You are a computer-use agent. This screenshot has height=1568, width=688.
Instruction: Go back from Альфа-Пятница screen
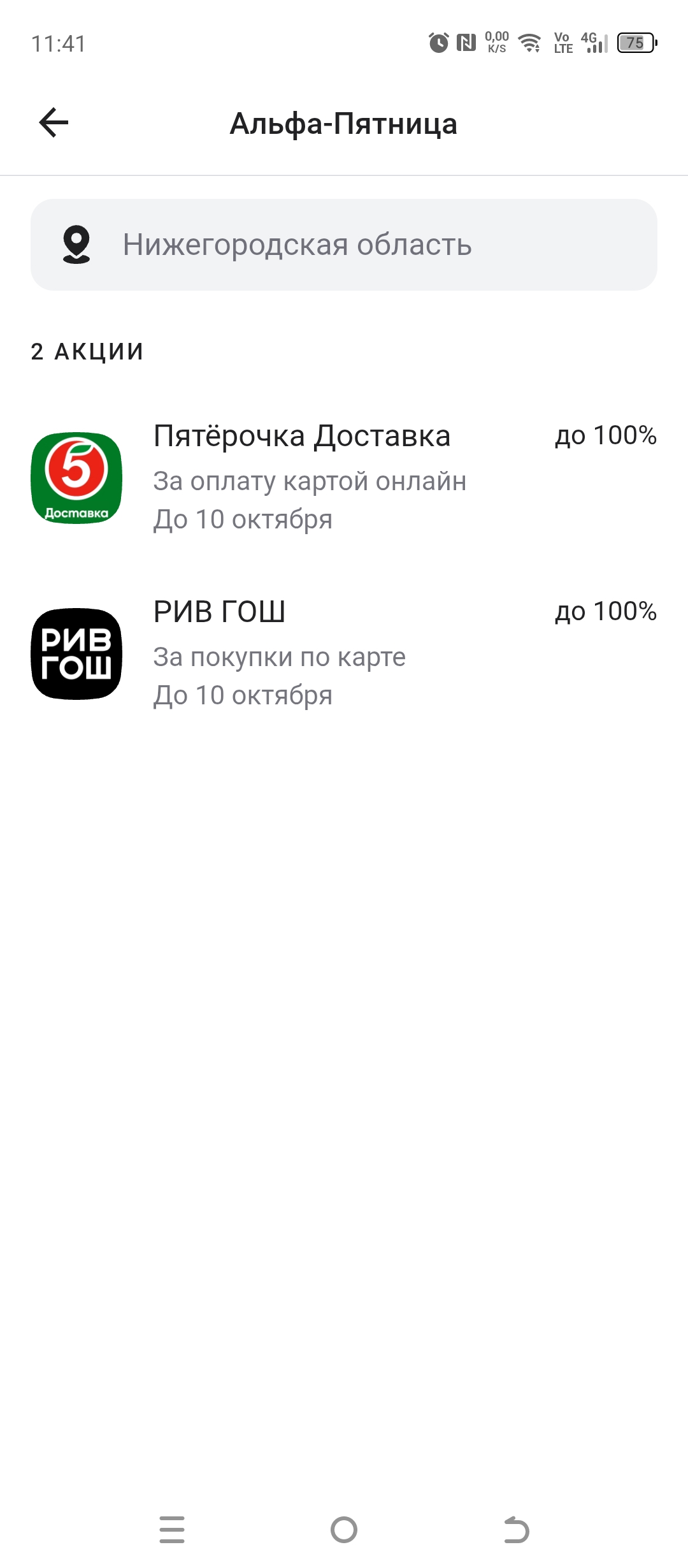click(x=54, y=123)
